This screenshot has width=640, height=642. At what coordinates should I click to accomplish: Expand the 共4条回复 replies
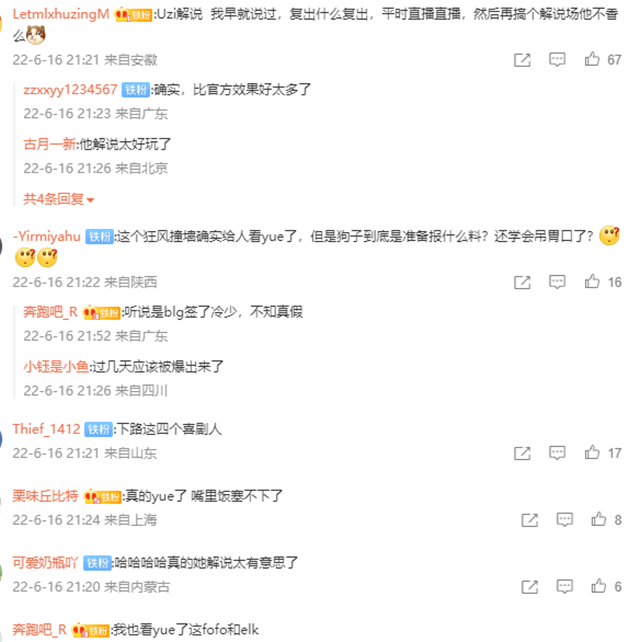tap(59, 198)
